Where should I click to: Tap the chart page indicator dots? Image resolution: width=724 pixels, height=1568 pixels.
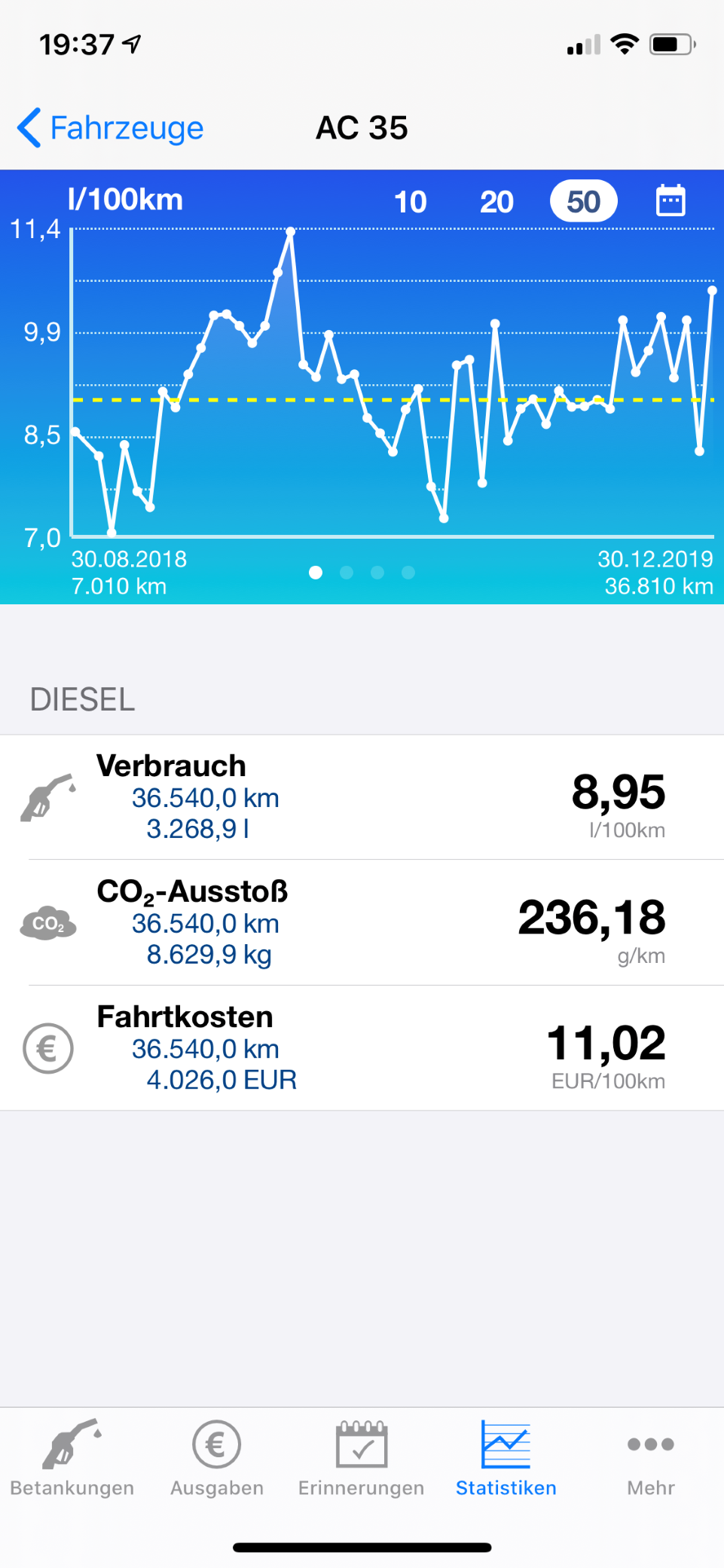[362, 573]
